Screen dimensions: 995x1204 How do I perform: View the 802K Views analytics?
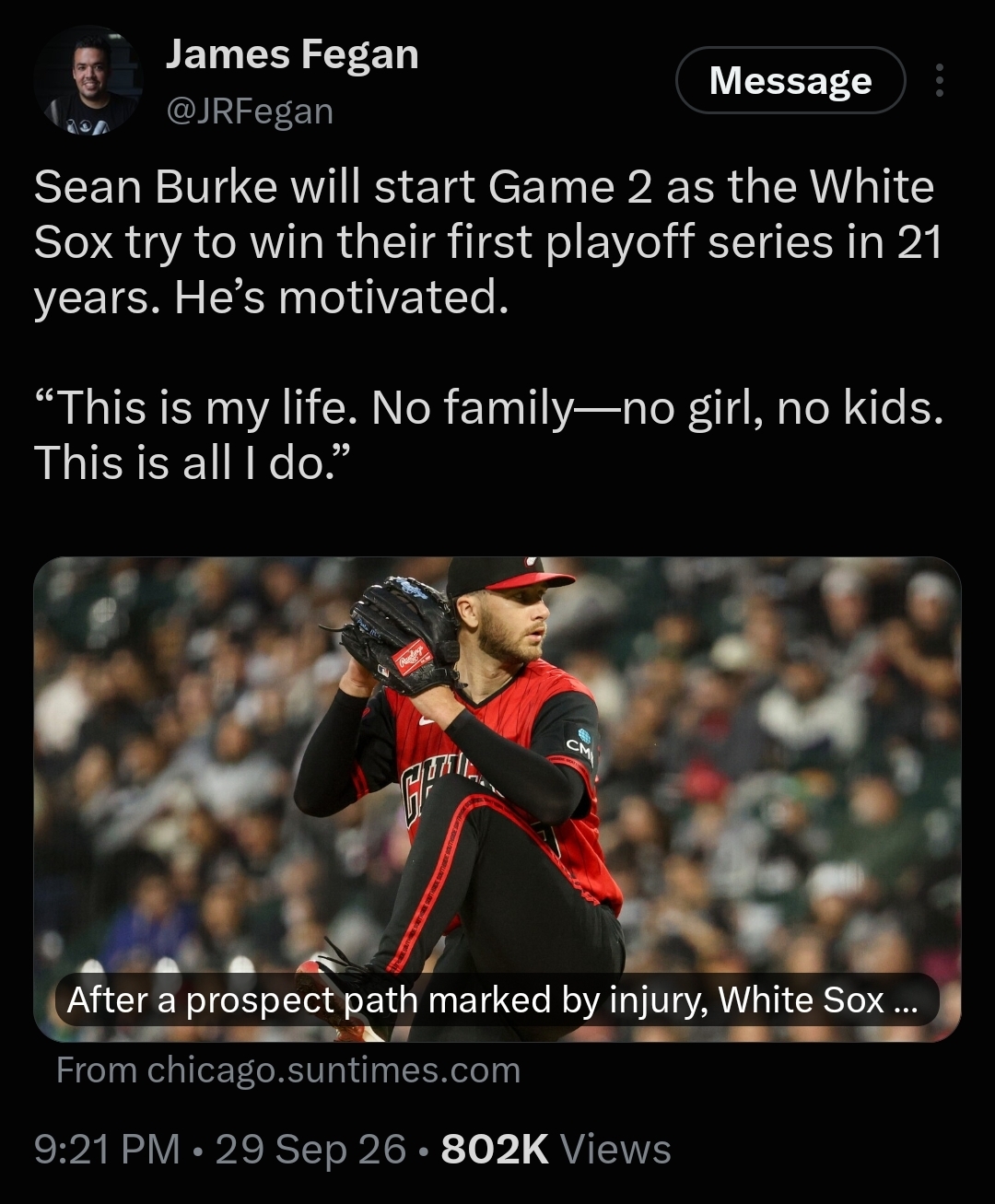[x=556, y=1149]
